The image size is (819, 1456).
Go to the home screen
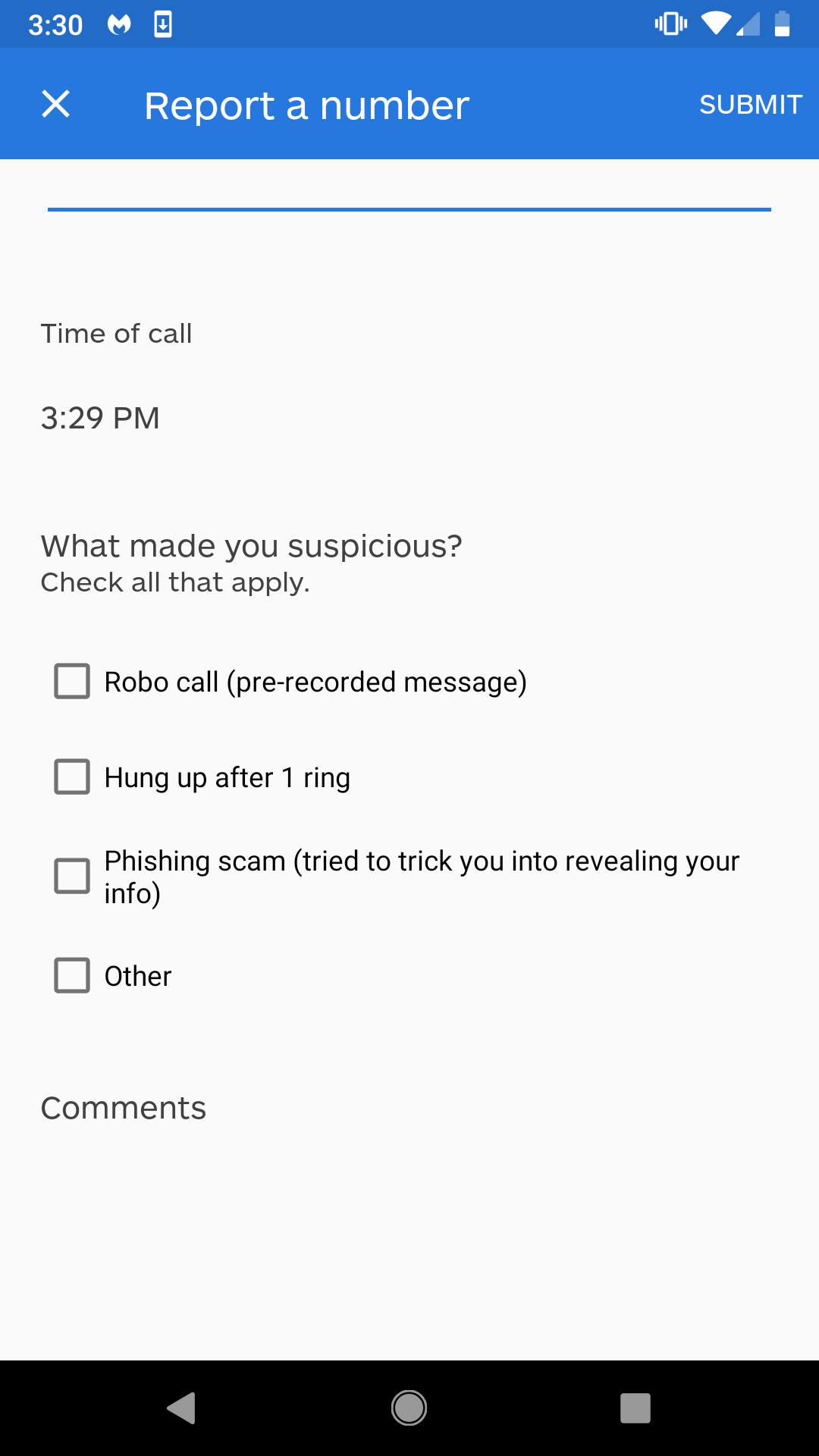(409, 1408)
